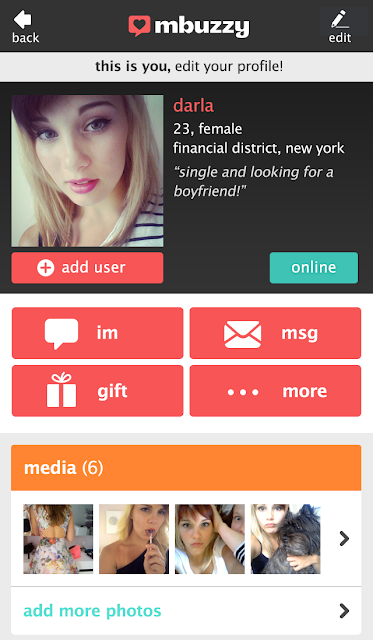The width and height of the screenshot is (373, 640).
Task: Send a msg to darla
Action: [275, 333]
